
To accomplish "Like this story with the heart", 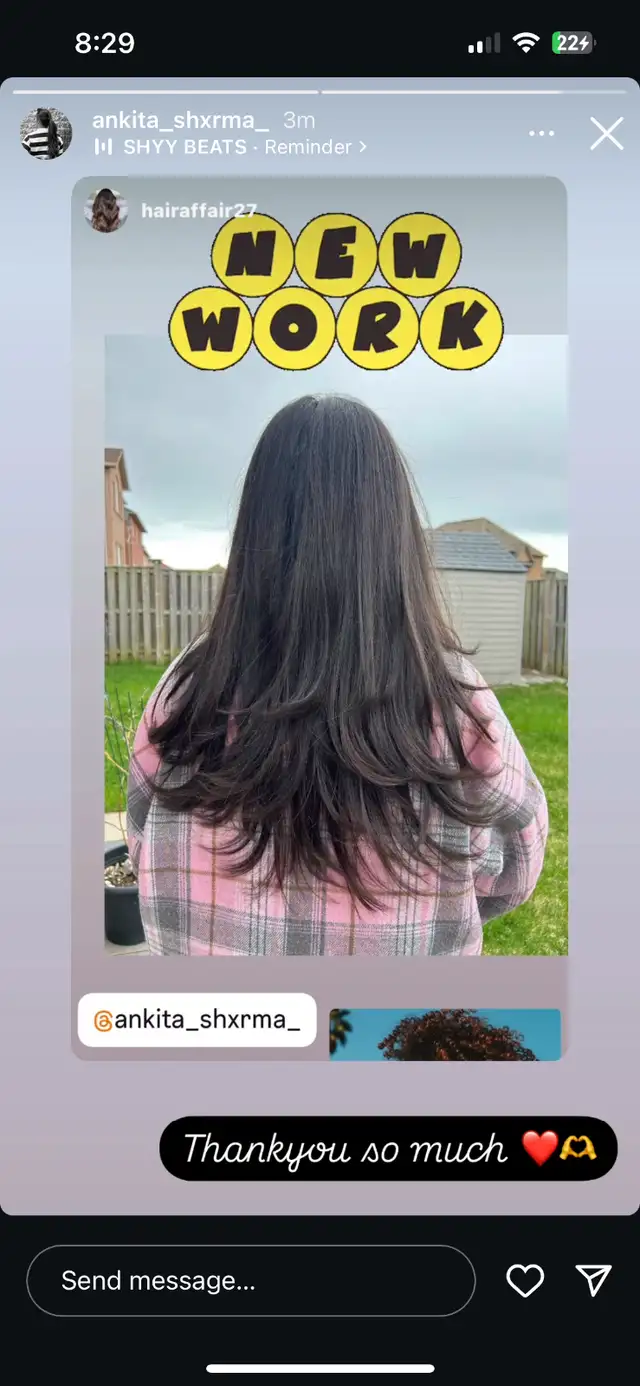I will click(x=525, y=1280).
